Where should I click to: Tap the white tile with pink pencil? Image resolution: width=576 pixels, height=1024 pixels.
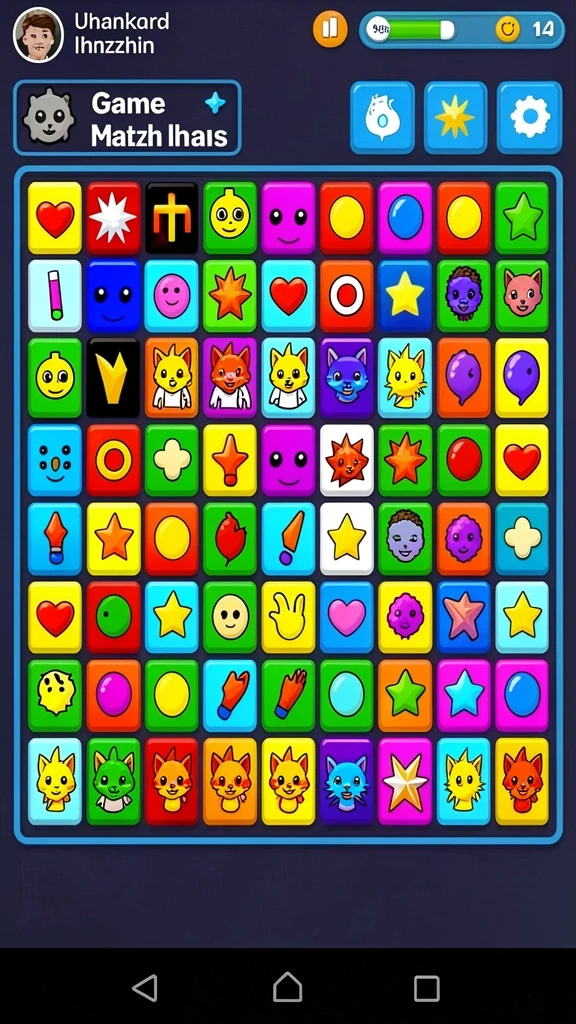55,296
